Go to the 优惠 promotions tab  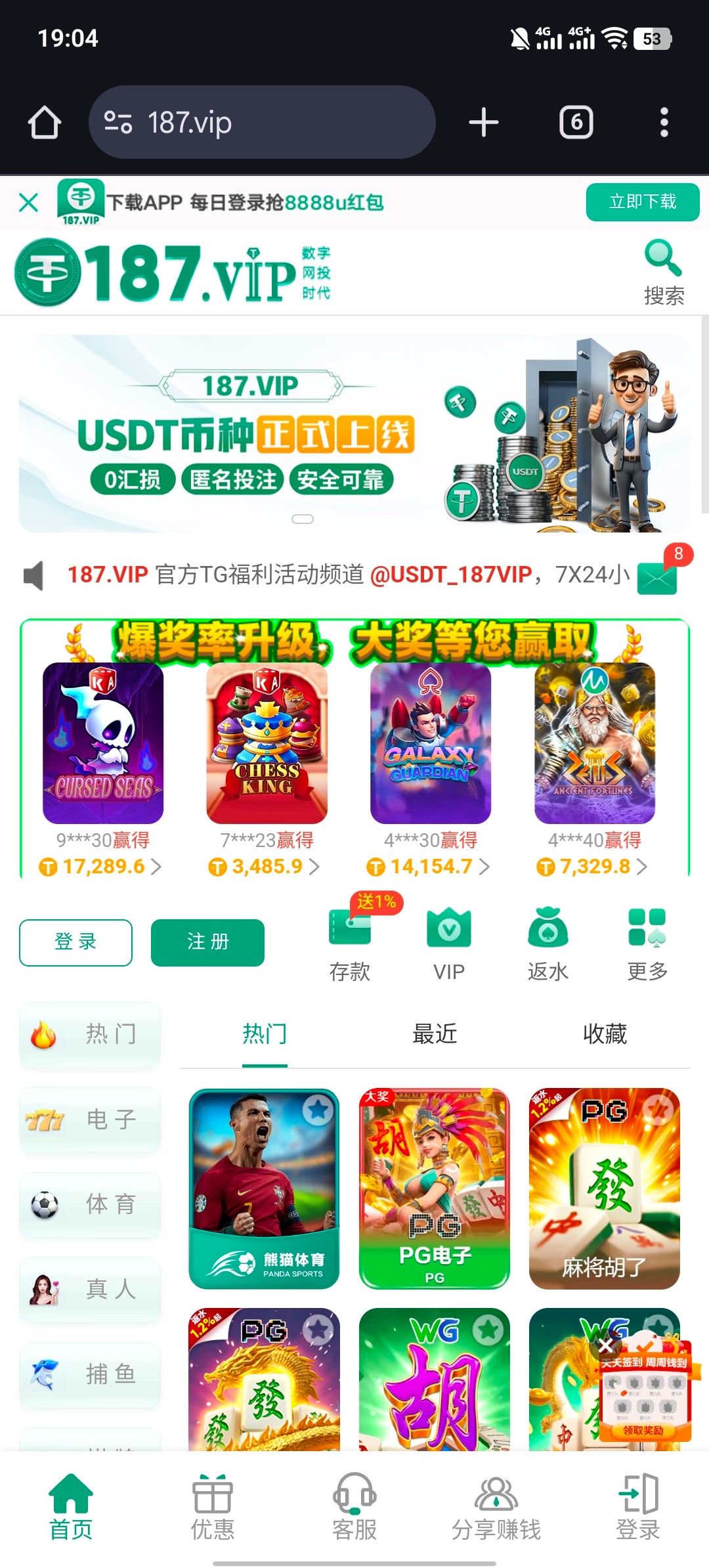pos(213,1507)
